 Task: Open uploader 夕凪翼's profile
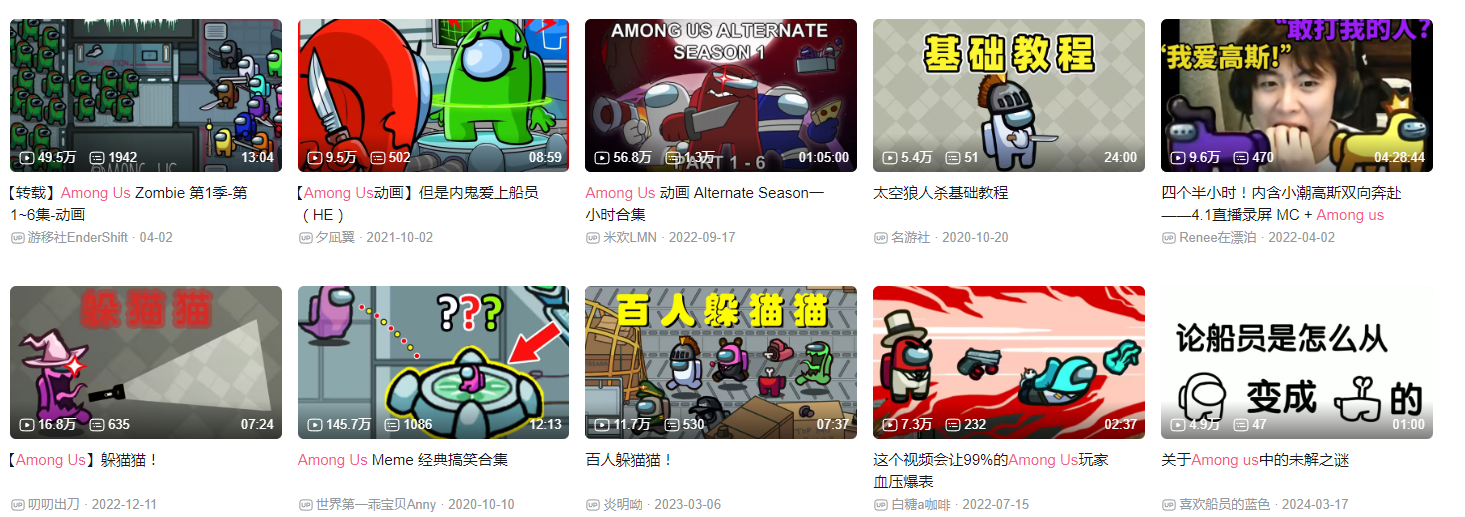[x=335, y=238]
